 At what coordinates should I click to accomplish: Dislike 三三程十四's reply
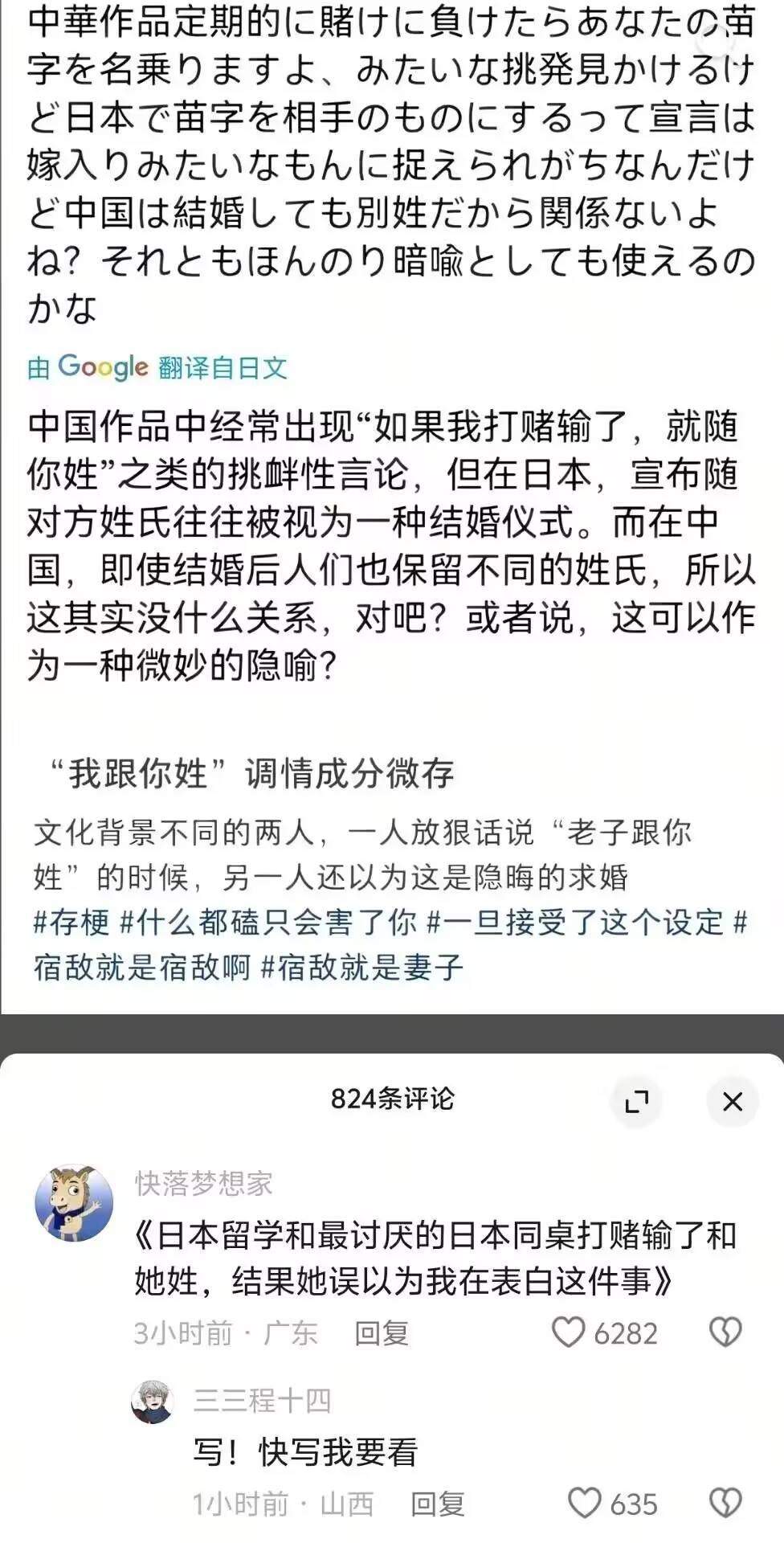point(725,1504)
